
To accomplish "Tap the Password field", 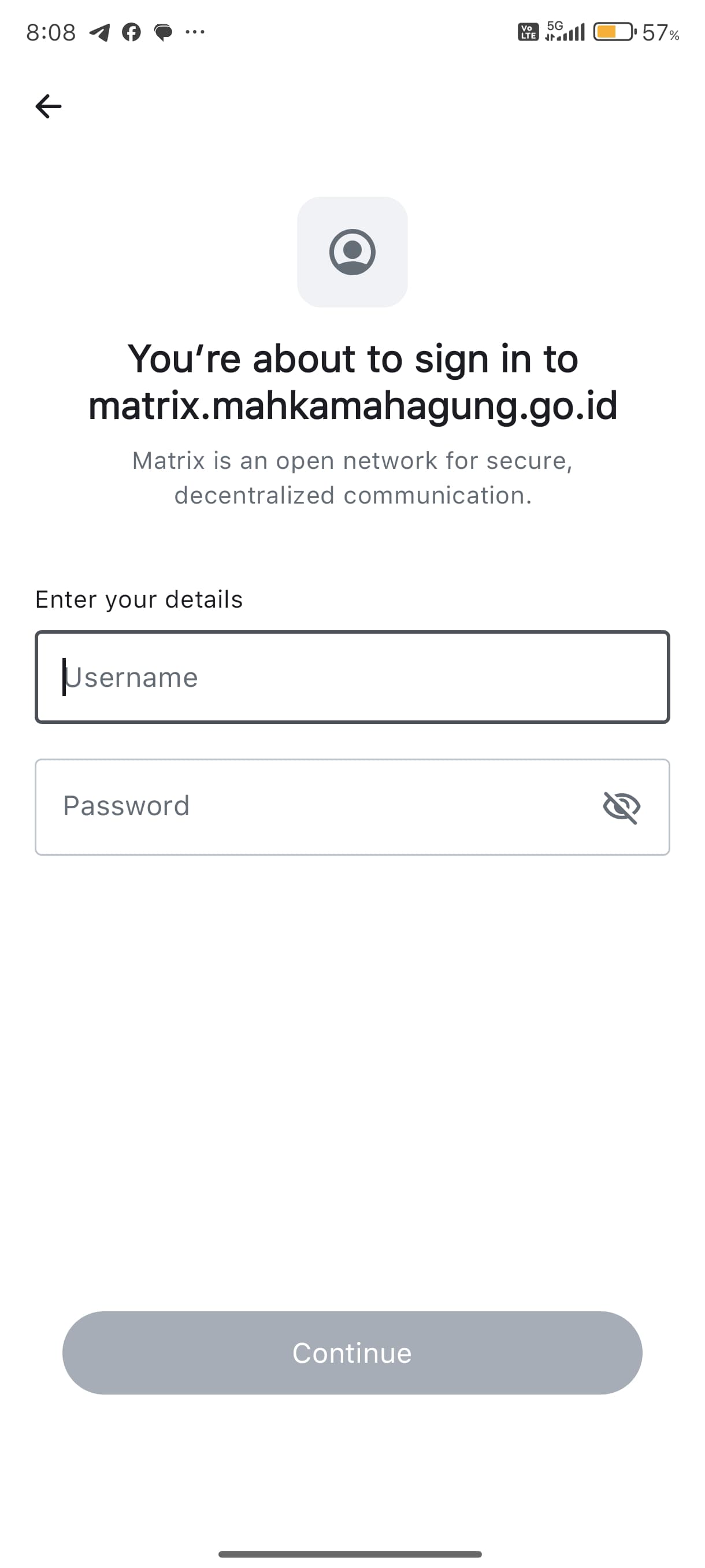I will coord(304,807).
